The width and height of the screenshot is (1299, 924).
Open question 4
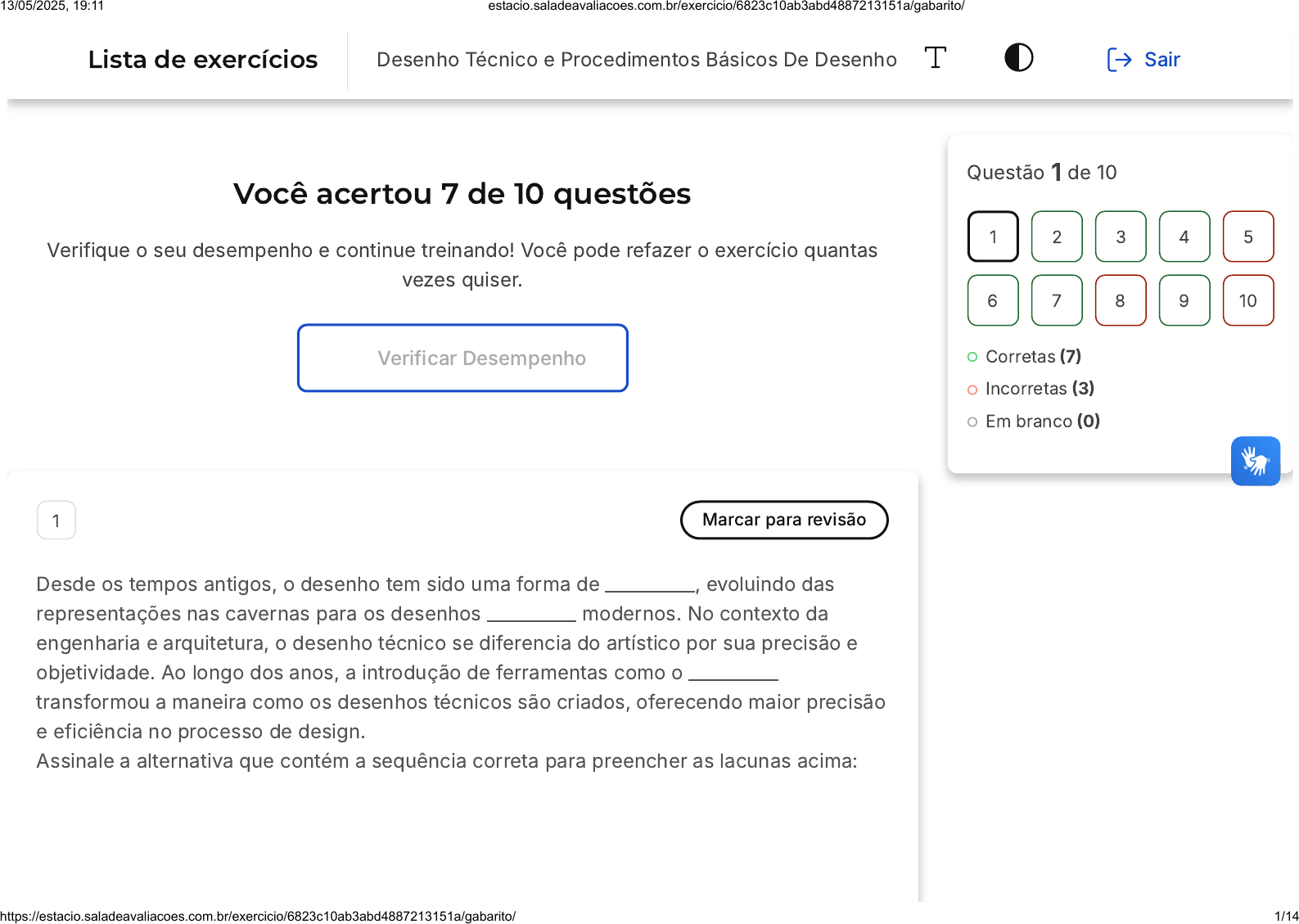click(1184, 237)
